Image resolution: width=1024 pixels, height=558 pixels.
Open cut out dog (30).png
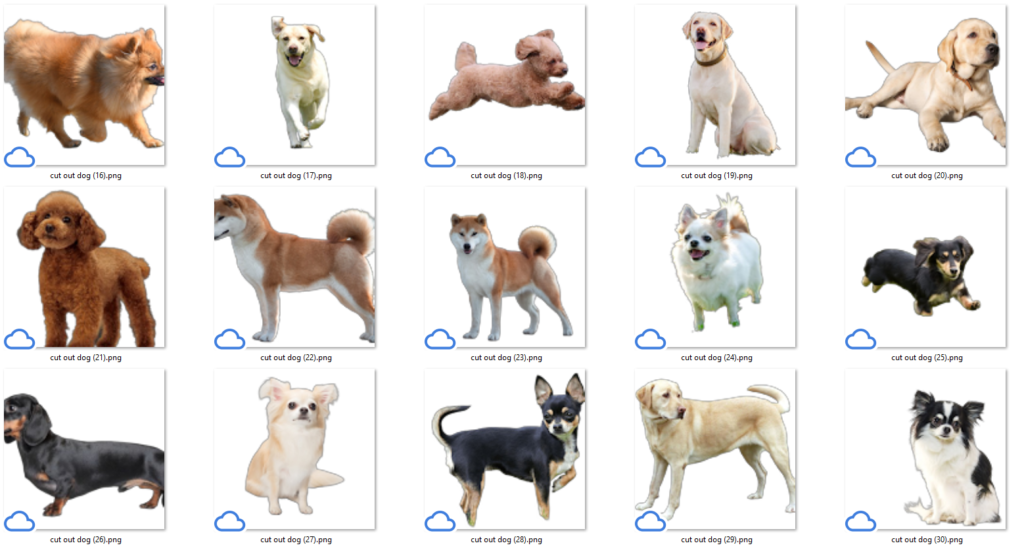pyautogui.click(x=926, y=449)
